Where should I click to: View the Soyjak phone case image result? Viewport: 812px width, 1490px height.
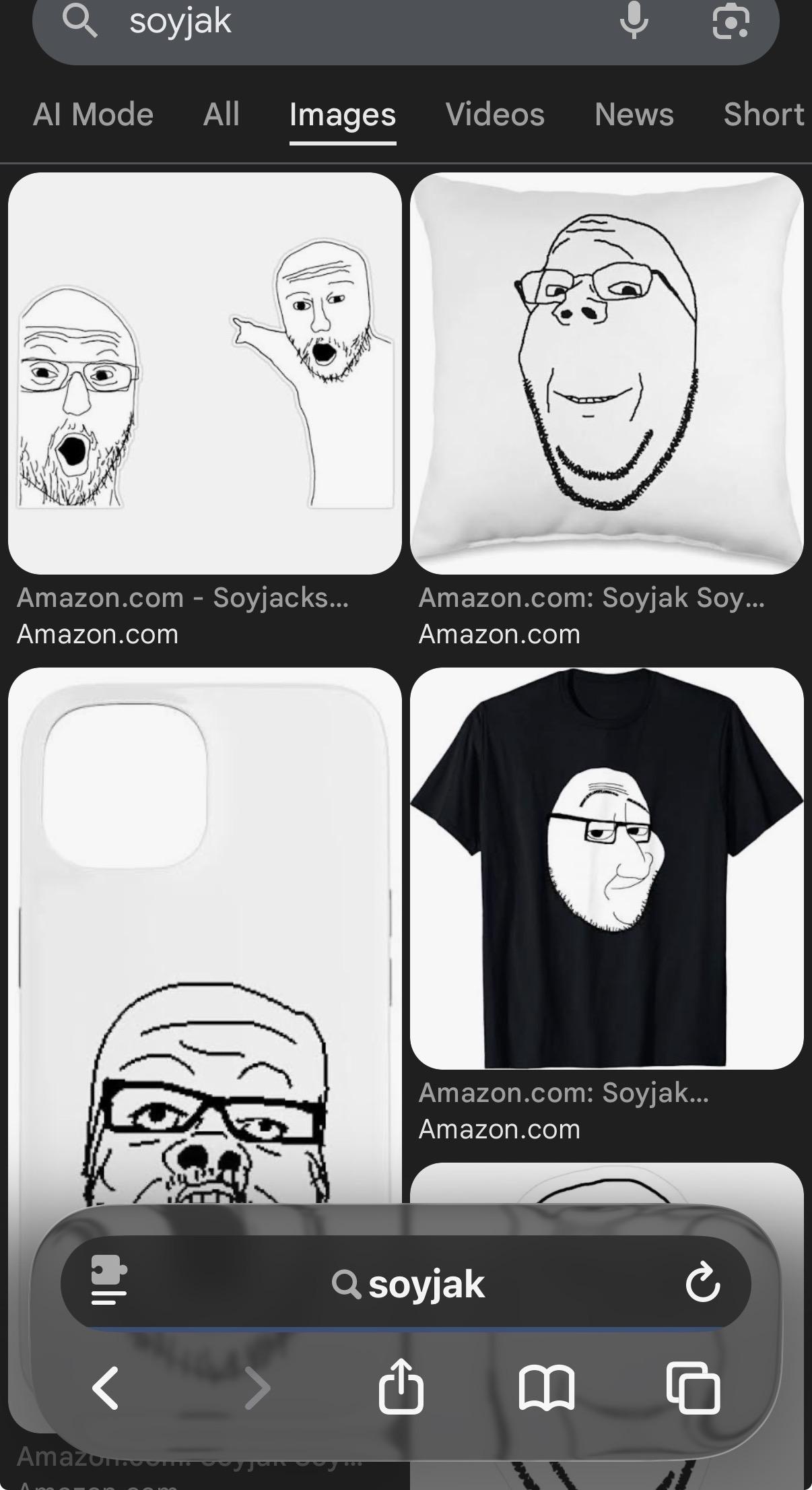point(205,943)
